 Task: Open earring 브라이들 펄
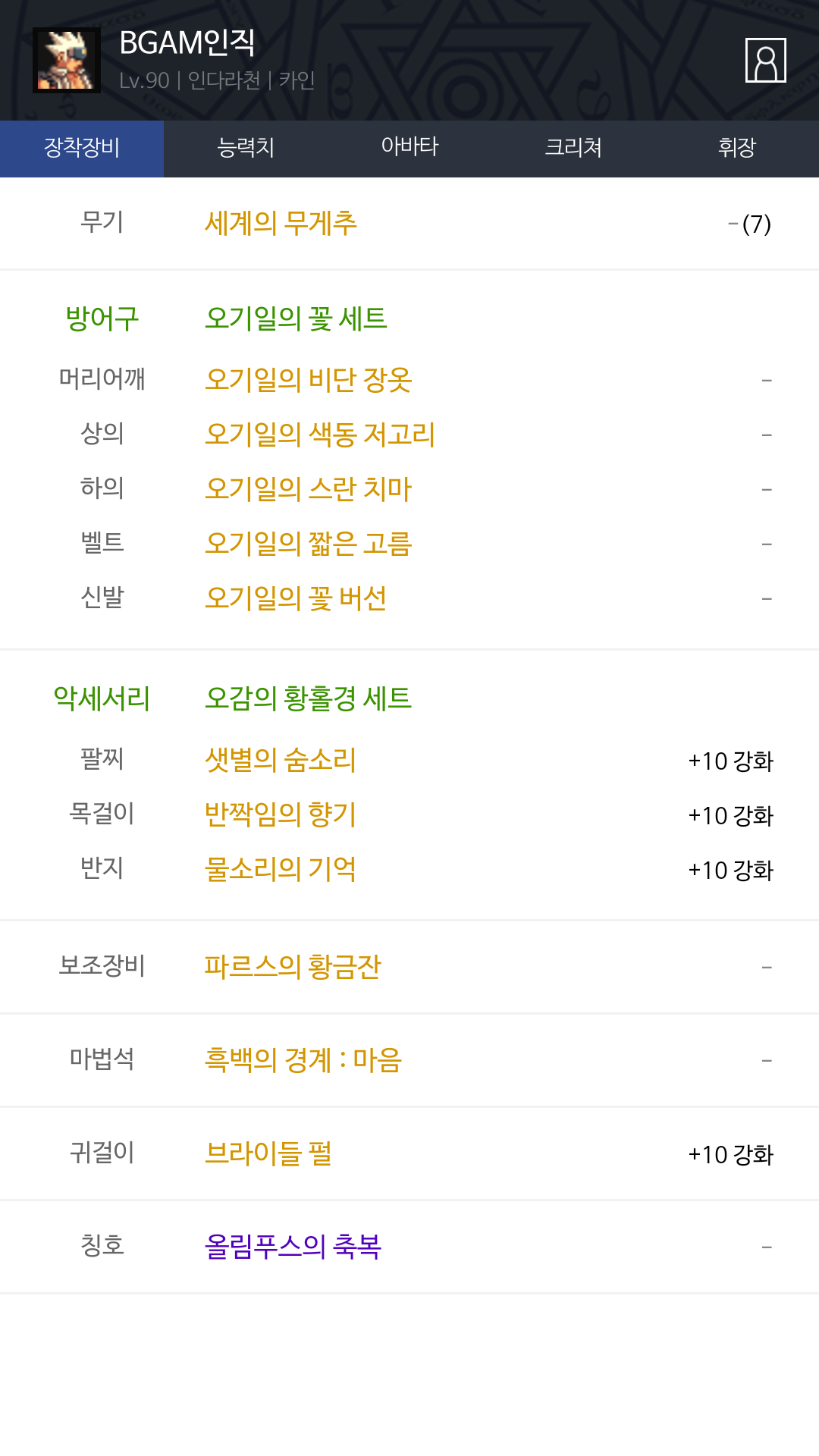(268, 1153)
